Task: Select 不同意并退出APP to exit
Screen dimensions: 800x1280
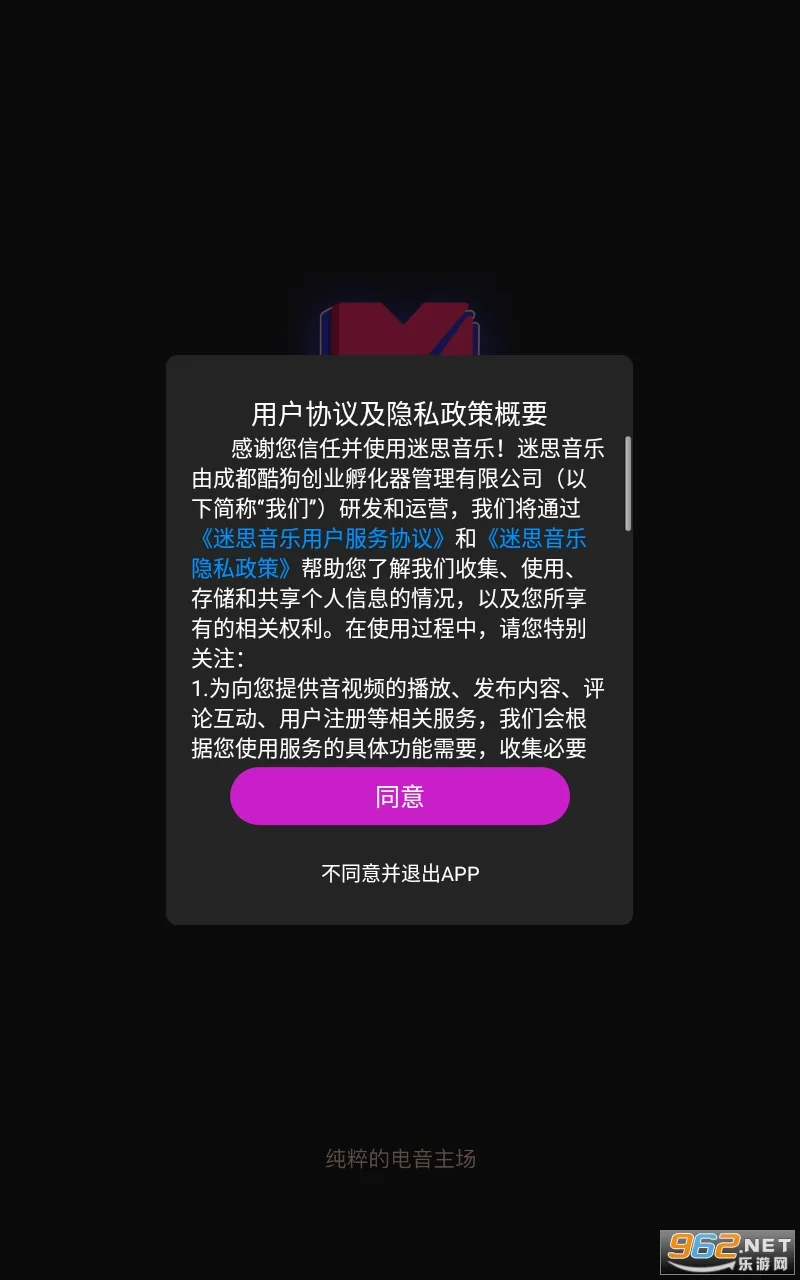Action: coord(400,873)
